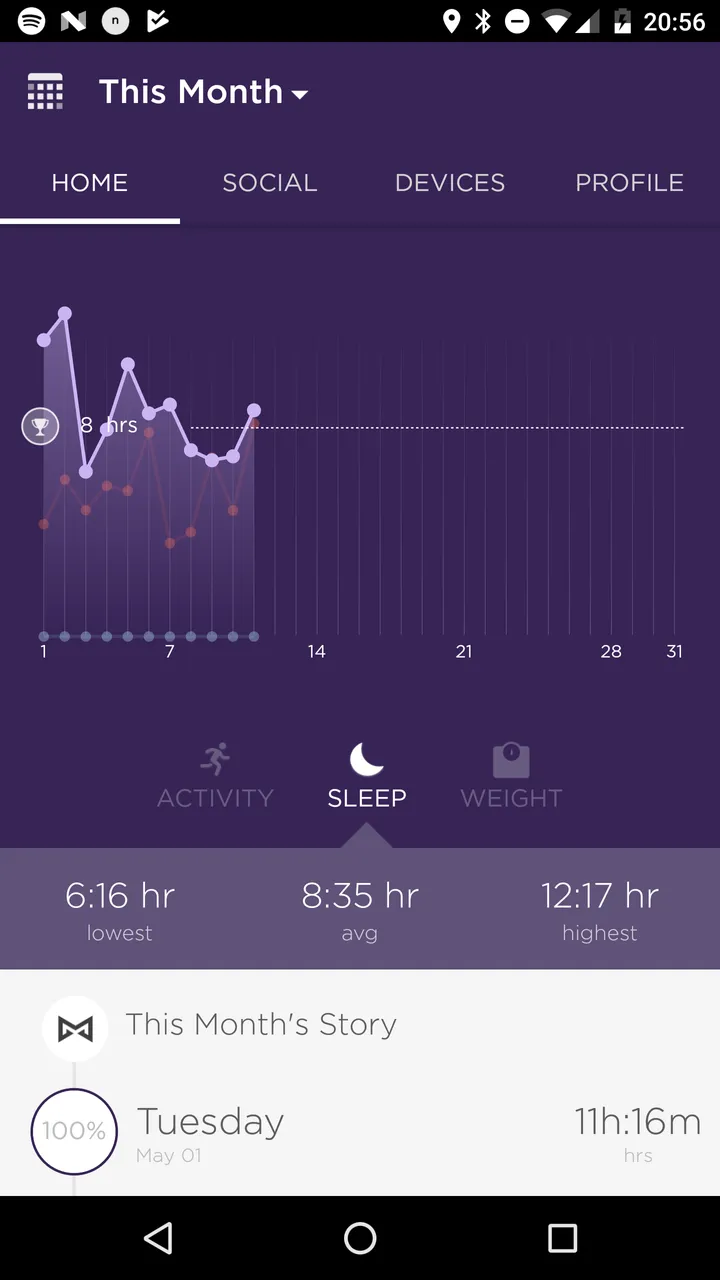Go back with the system back button
This screenshot has height=1280, width=720.
[158, 1238]
